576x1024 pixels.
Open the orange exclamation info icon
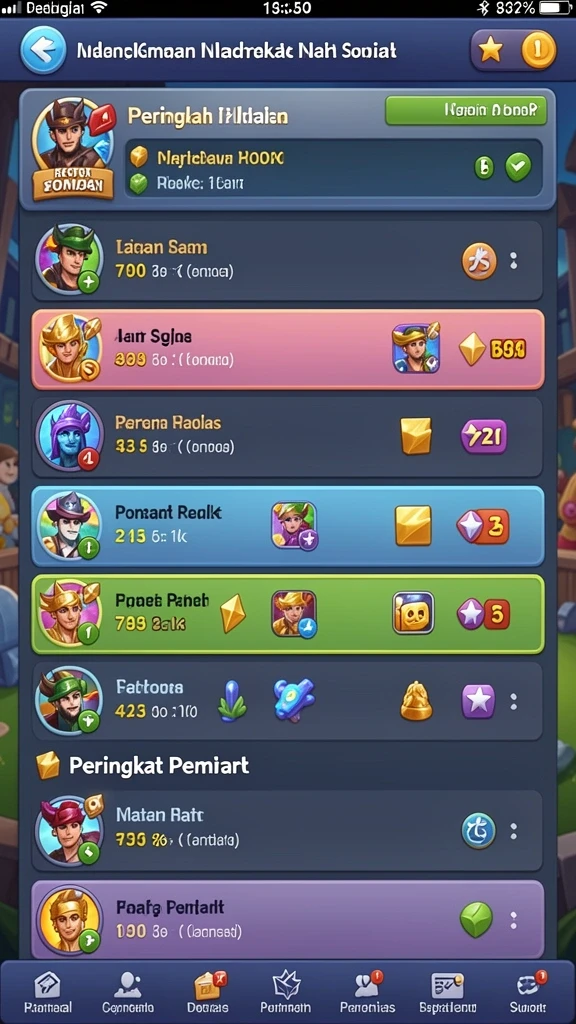[x=539, y=50]
